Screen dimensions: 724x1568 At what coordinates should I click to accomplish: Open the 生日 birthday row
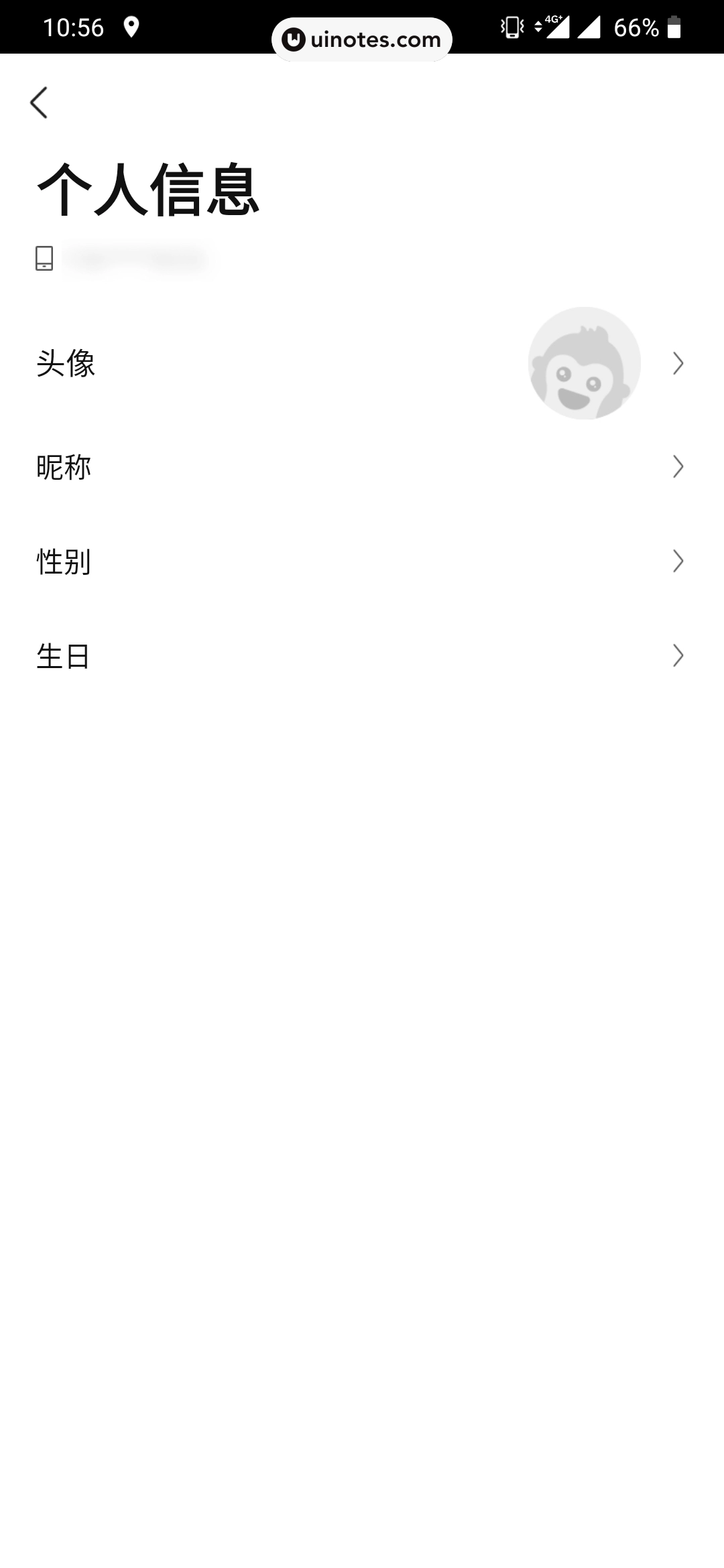click(x=362, y=656)
